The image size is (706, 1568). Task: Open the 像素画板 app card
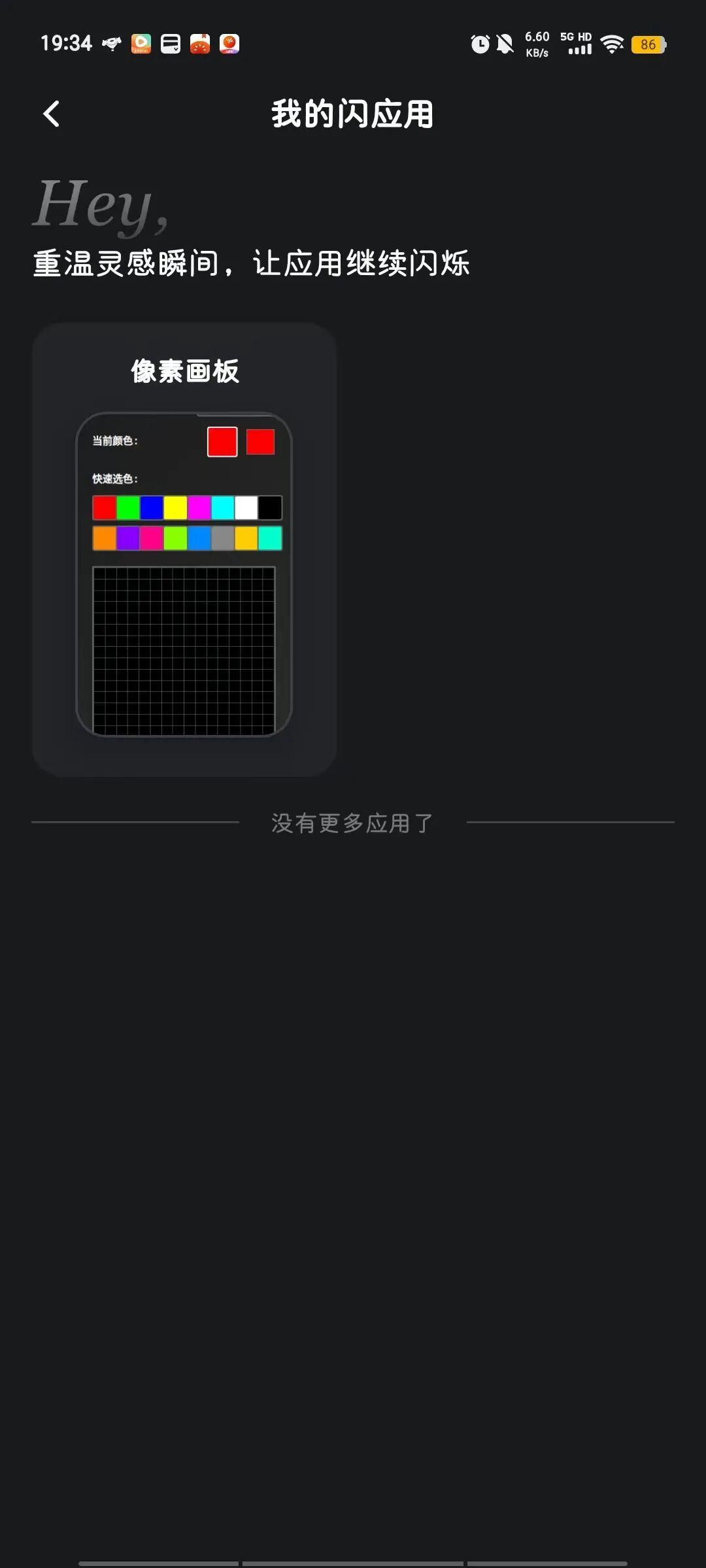tap(184, 549)
